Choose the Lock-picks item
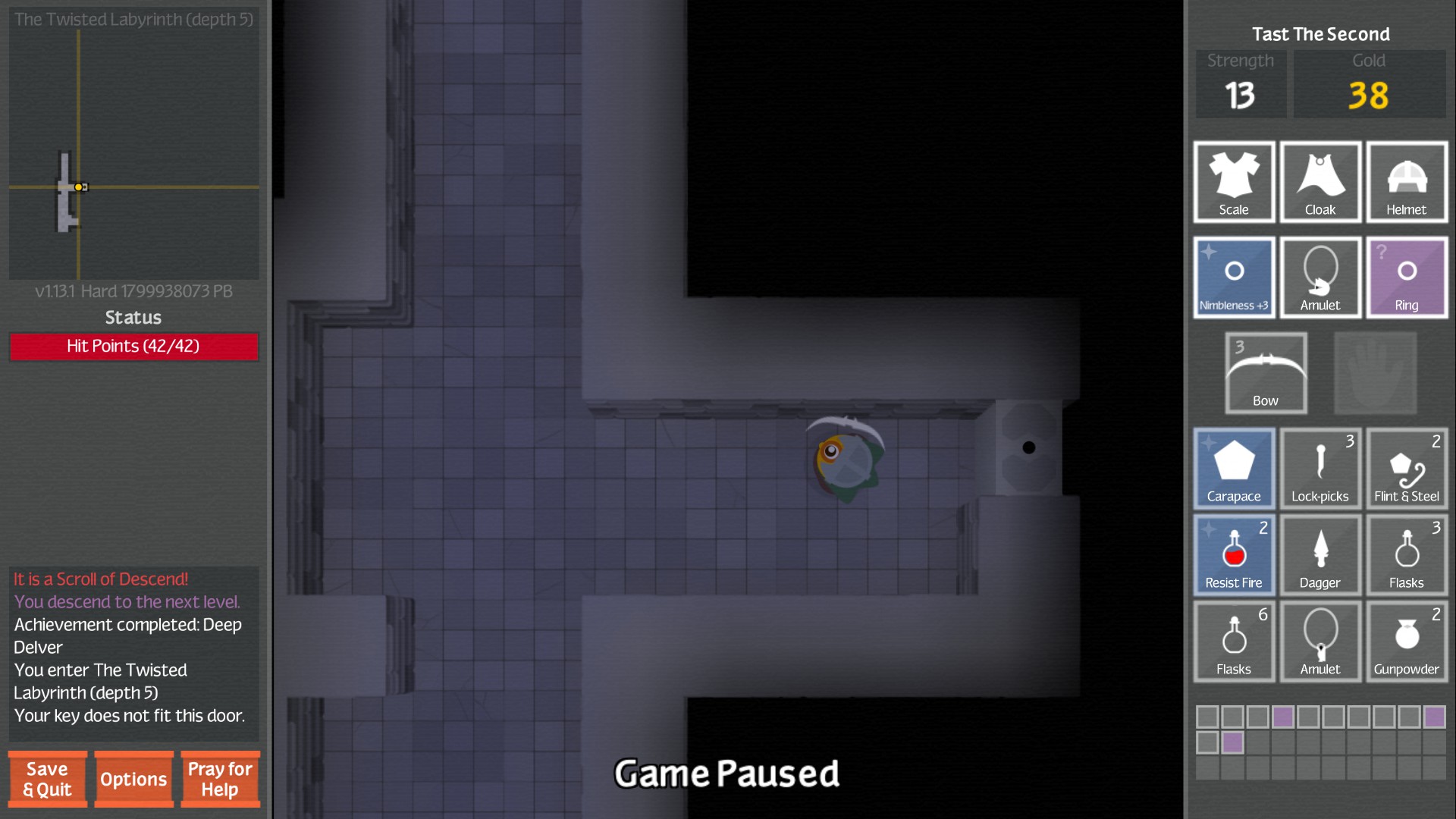 click(x=1320, y=469)
